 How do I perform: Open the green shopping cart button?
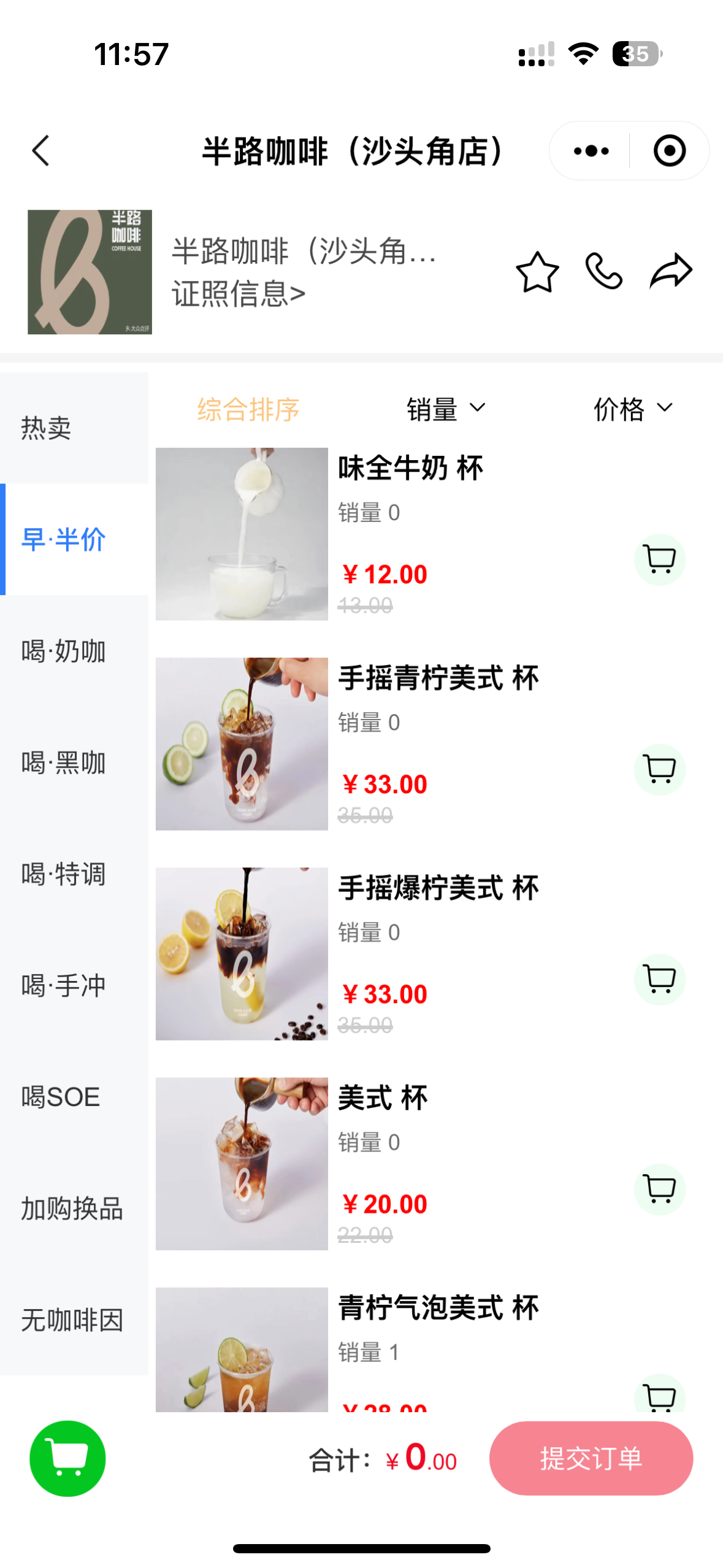[x=67, y=1458]
